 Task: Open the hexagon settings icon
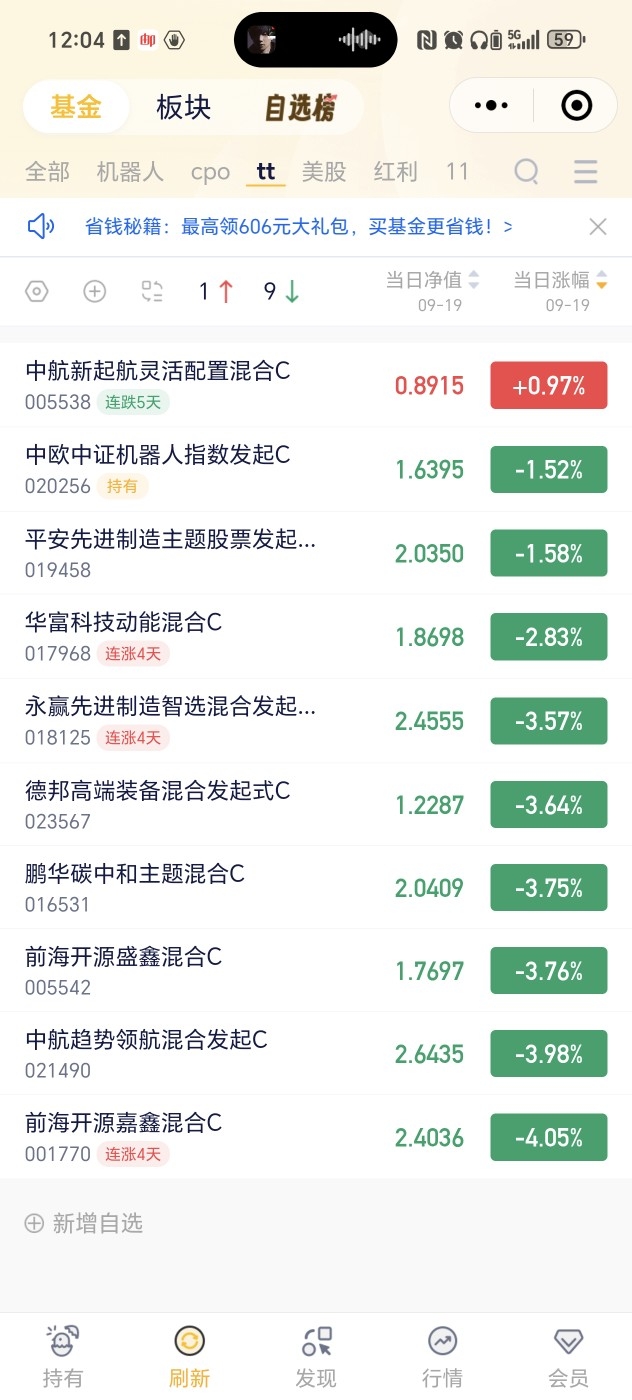[x=37, y=291]
